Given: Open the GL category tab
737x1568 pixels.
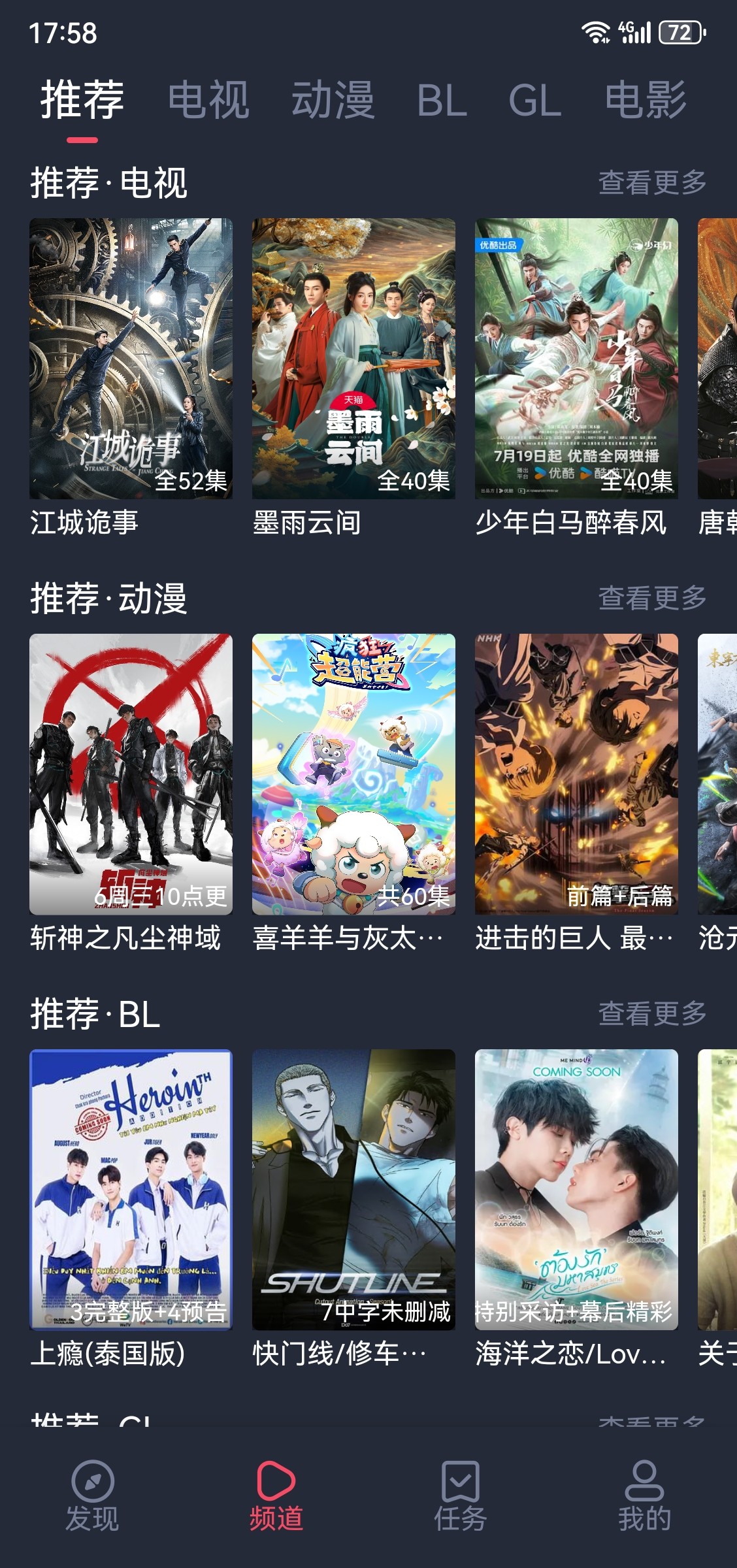Looking at the screenshot, I should 534,100.
